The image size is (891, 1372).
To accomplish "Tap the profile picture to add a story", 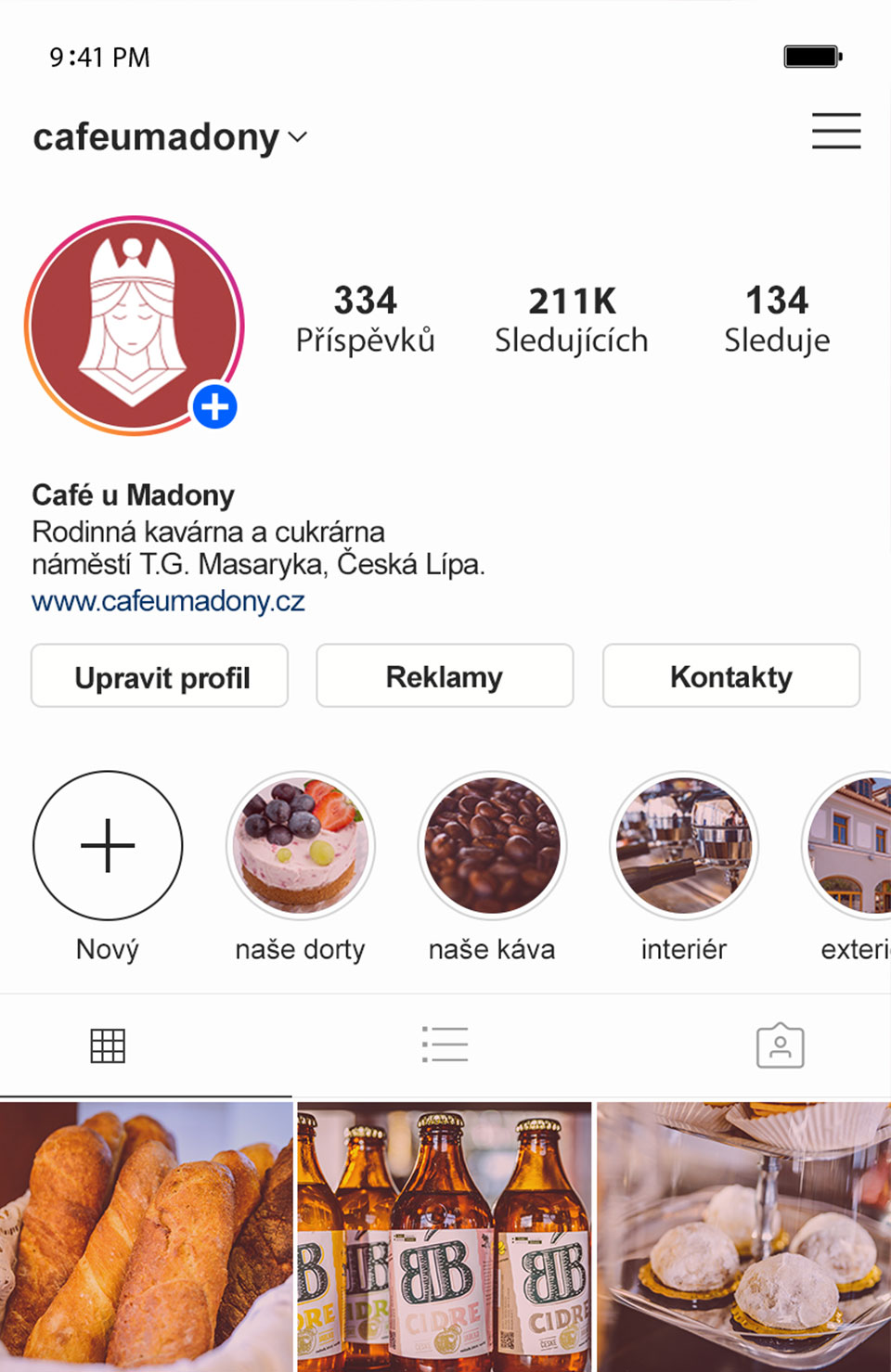I will point(135,326).
